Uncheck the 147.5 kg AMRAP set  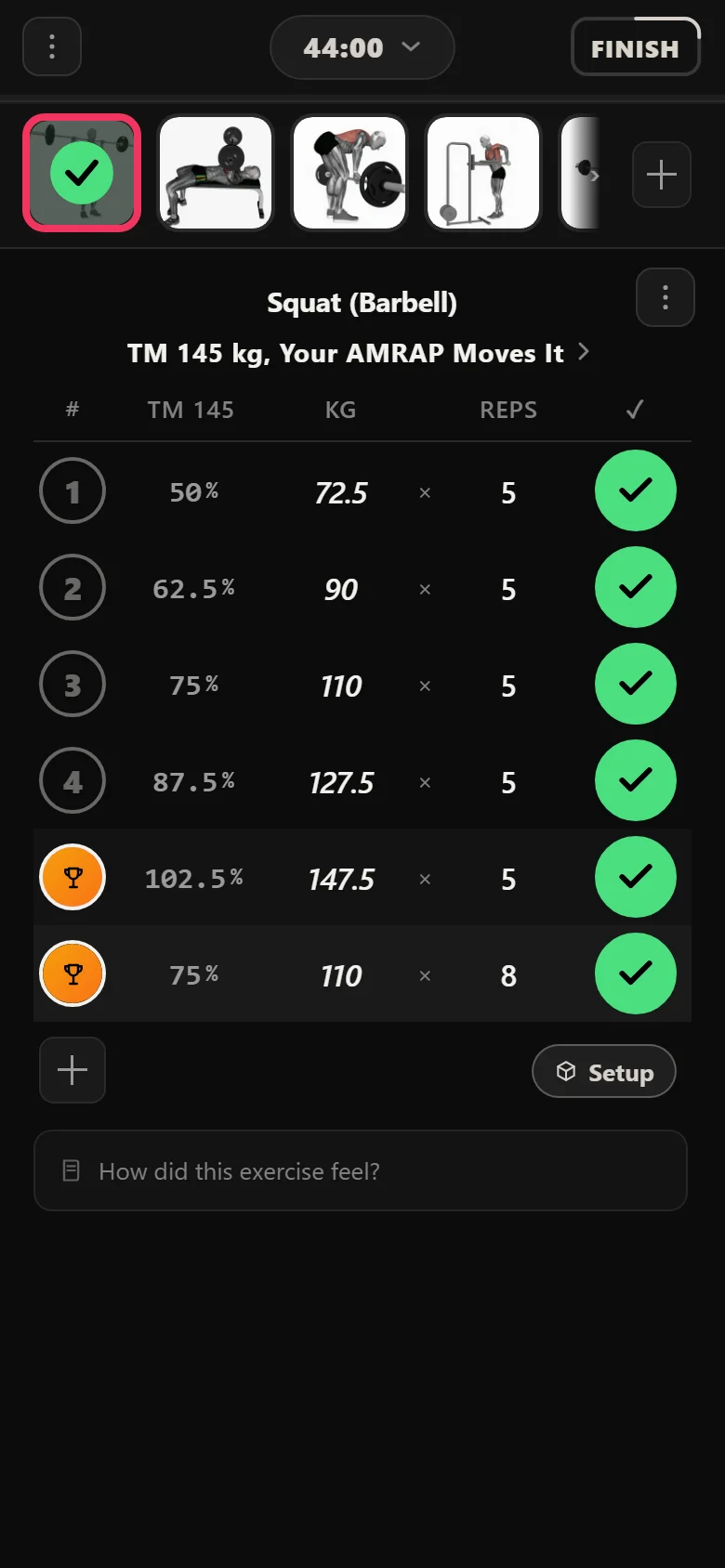point(636,877)
